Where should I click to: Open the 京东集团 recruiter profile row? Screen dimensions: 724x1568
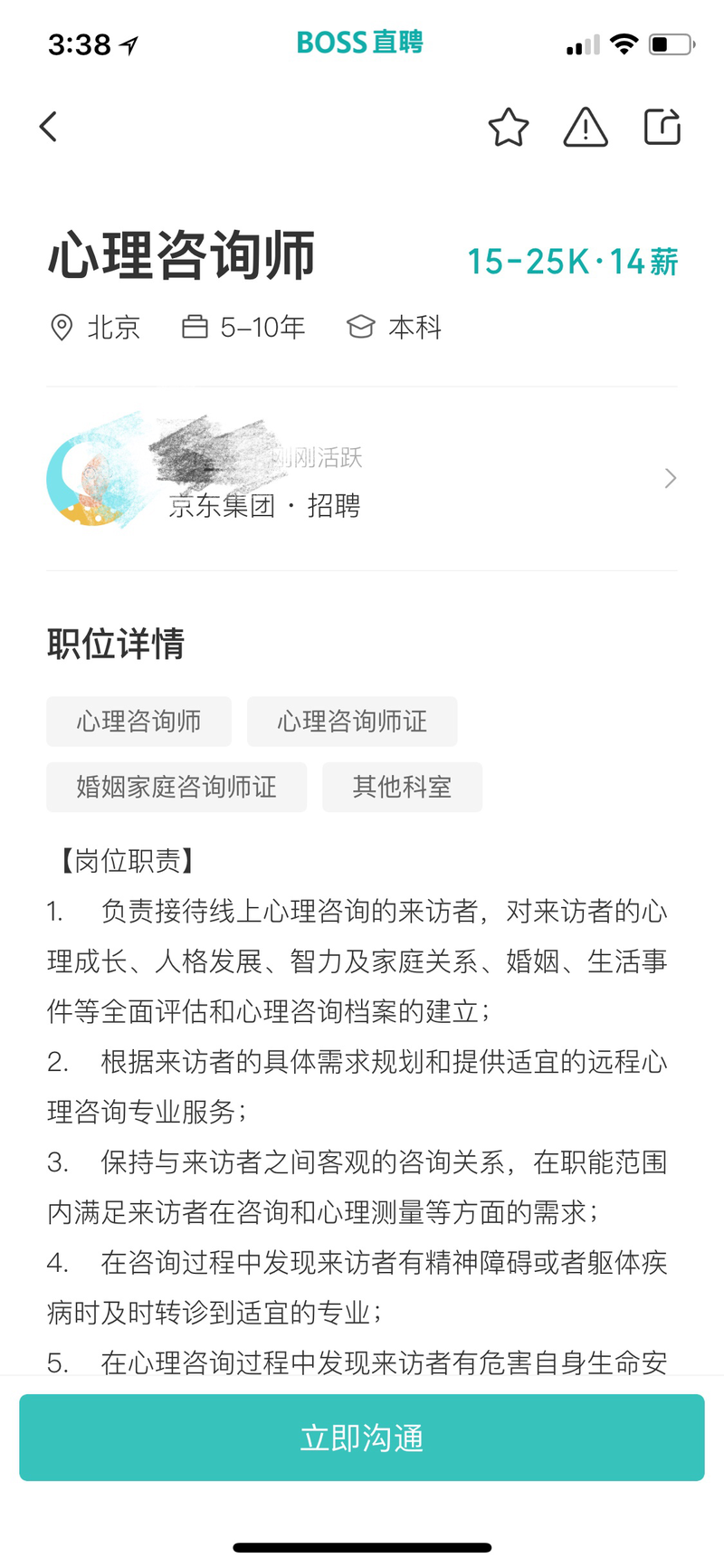pos(362,479)
